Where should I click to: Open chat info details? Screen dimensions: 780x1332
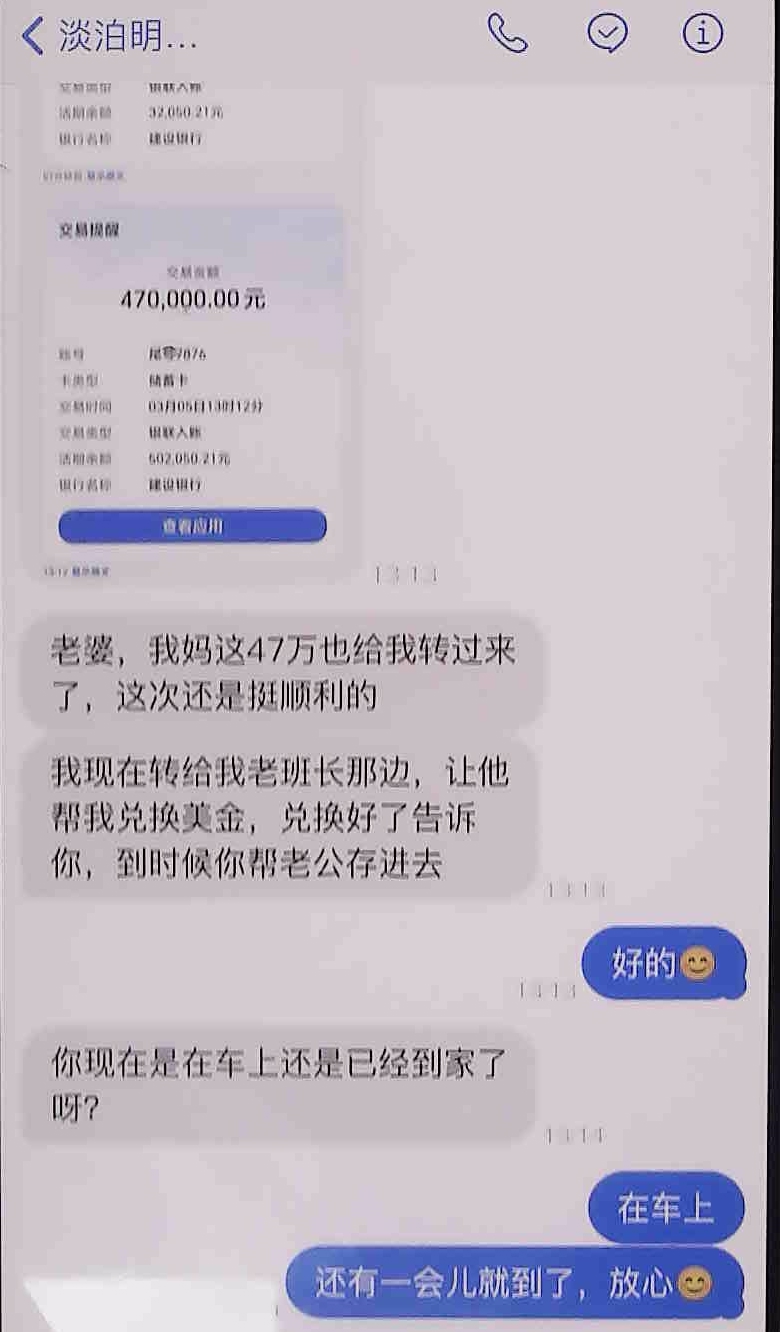tap(702, 35)
